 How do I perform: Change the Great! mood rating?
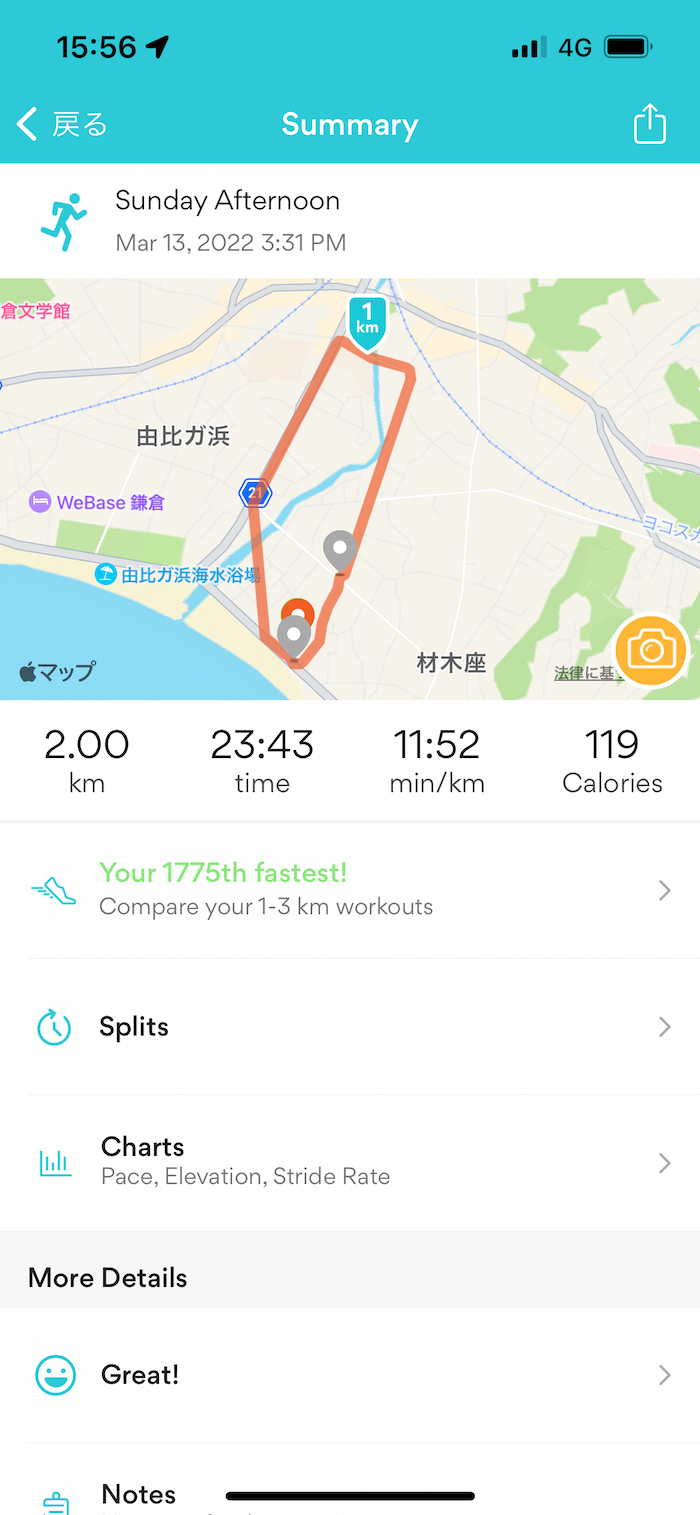350,1375
